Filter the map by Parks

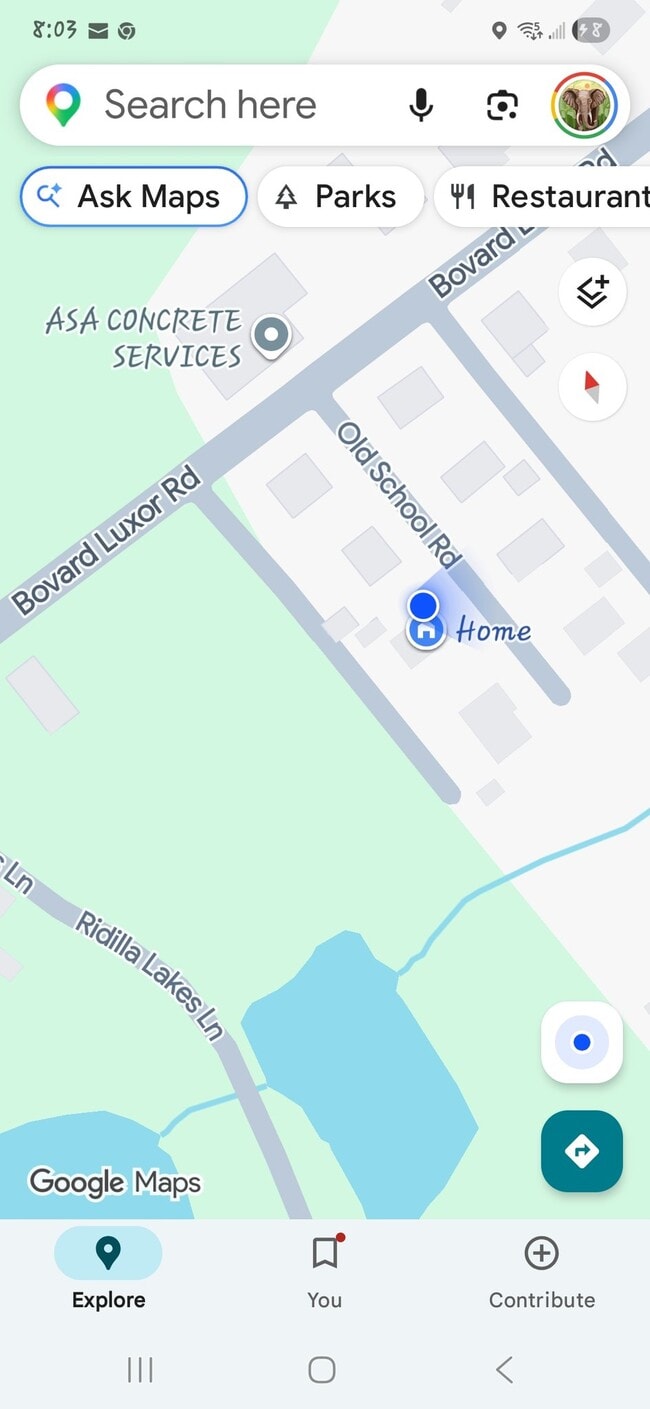point(338,197)
